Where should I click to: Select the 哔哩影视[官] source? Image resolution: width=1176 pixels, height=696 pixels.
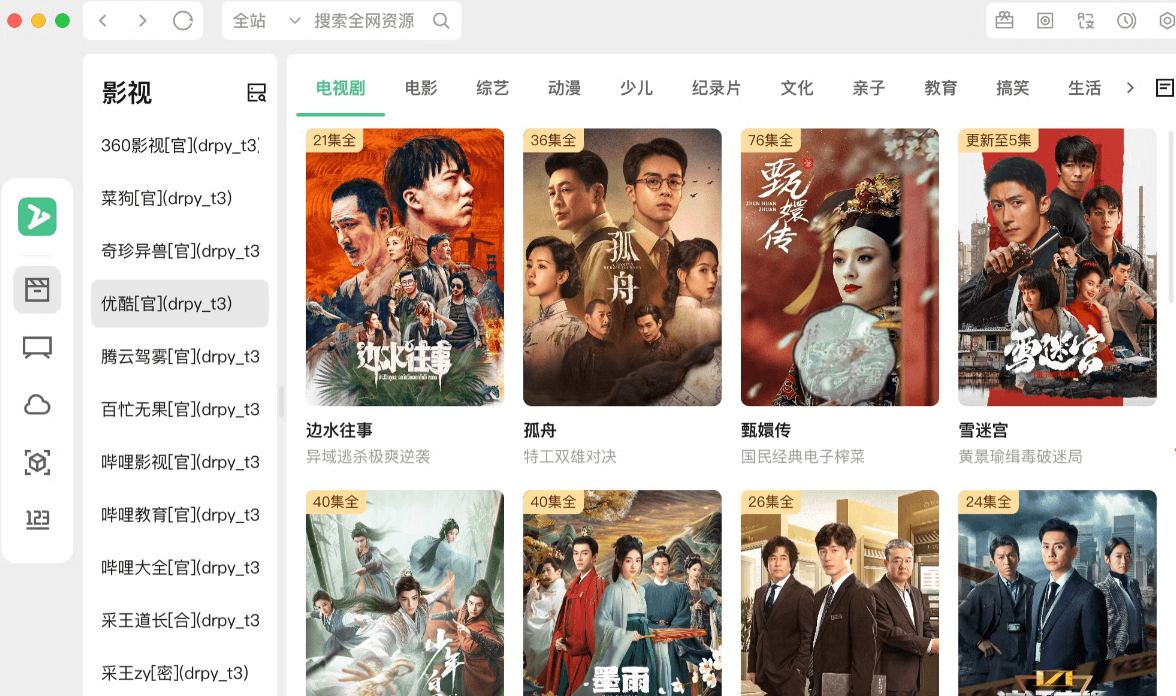[x=180, y=462]
